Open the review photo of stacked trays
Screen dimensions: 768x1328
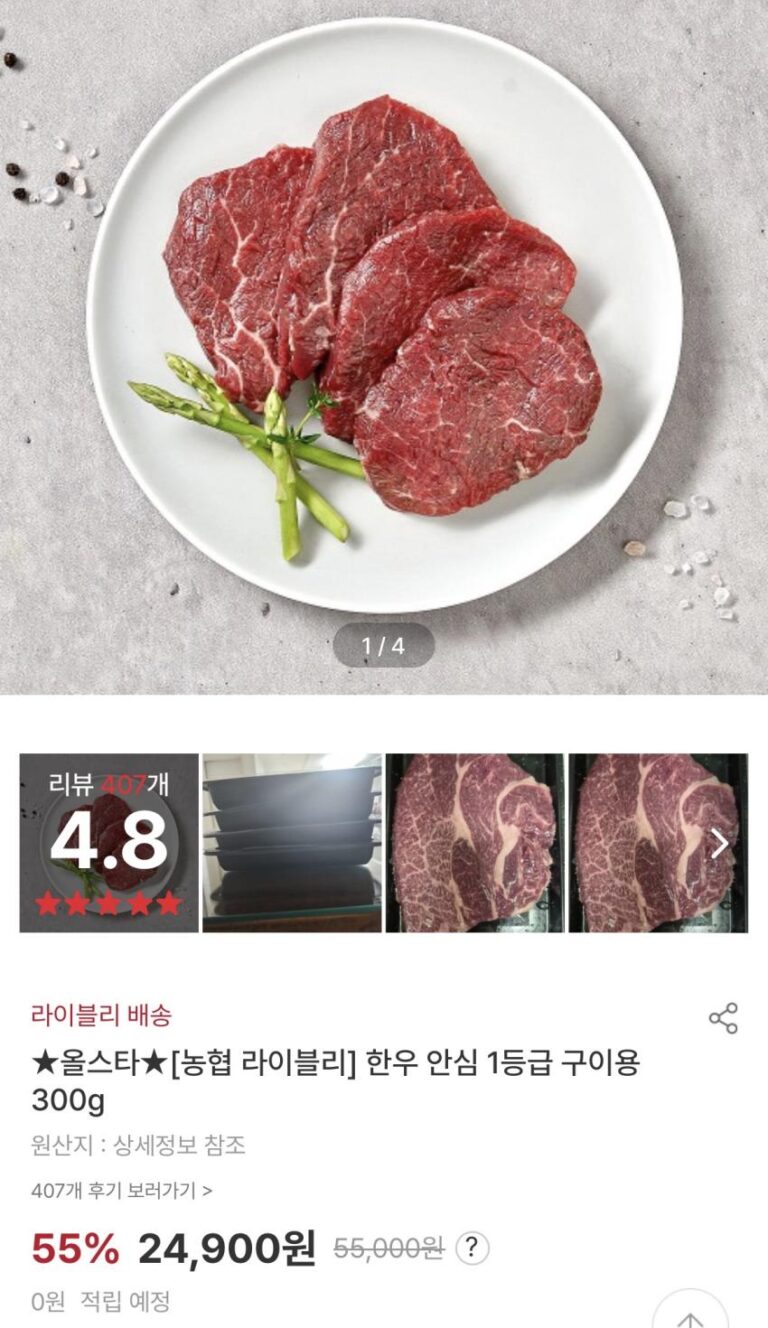[292, 843]
